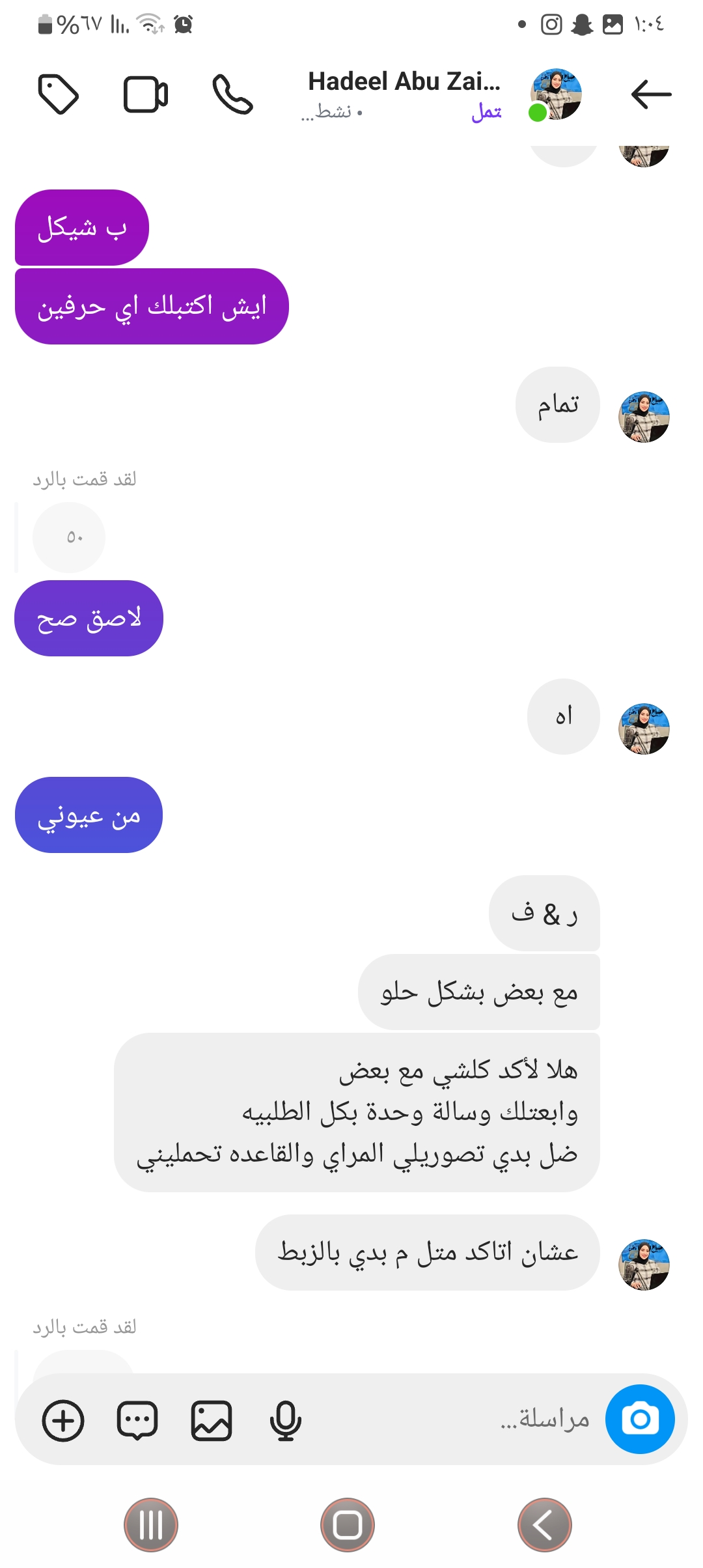This screenshot has height=1568, width=703.
Task: Start a video call with Hadeel
Action: click(145, 95)
